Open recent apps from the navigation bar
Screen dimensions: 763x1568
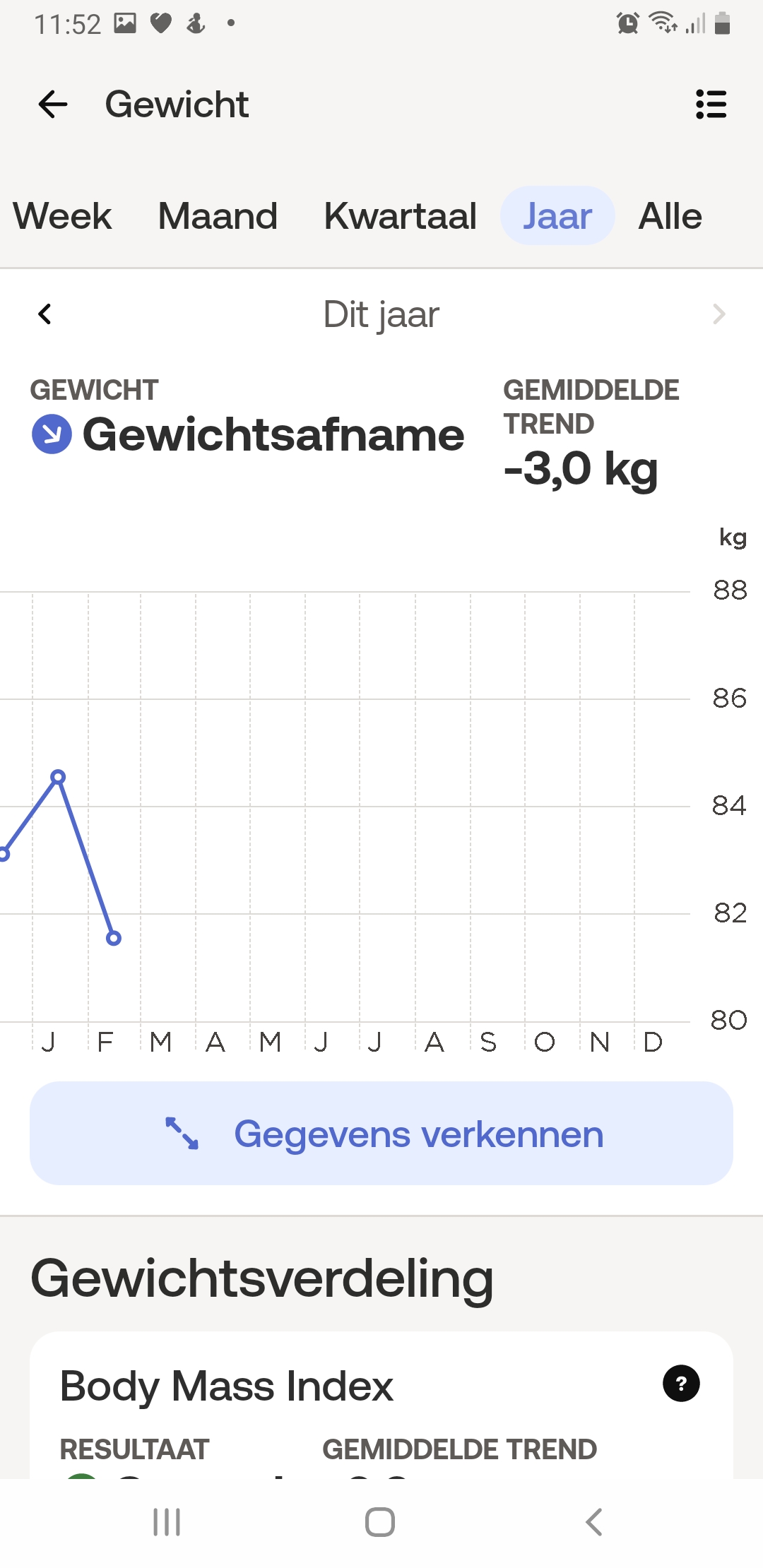[x=167, y=1522]
